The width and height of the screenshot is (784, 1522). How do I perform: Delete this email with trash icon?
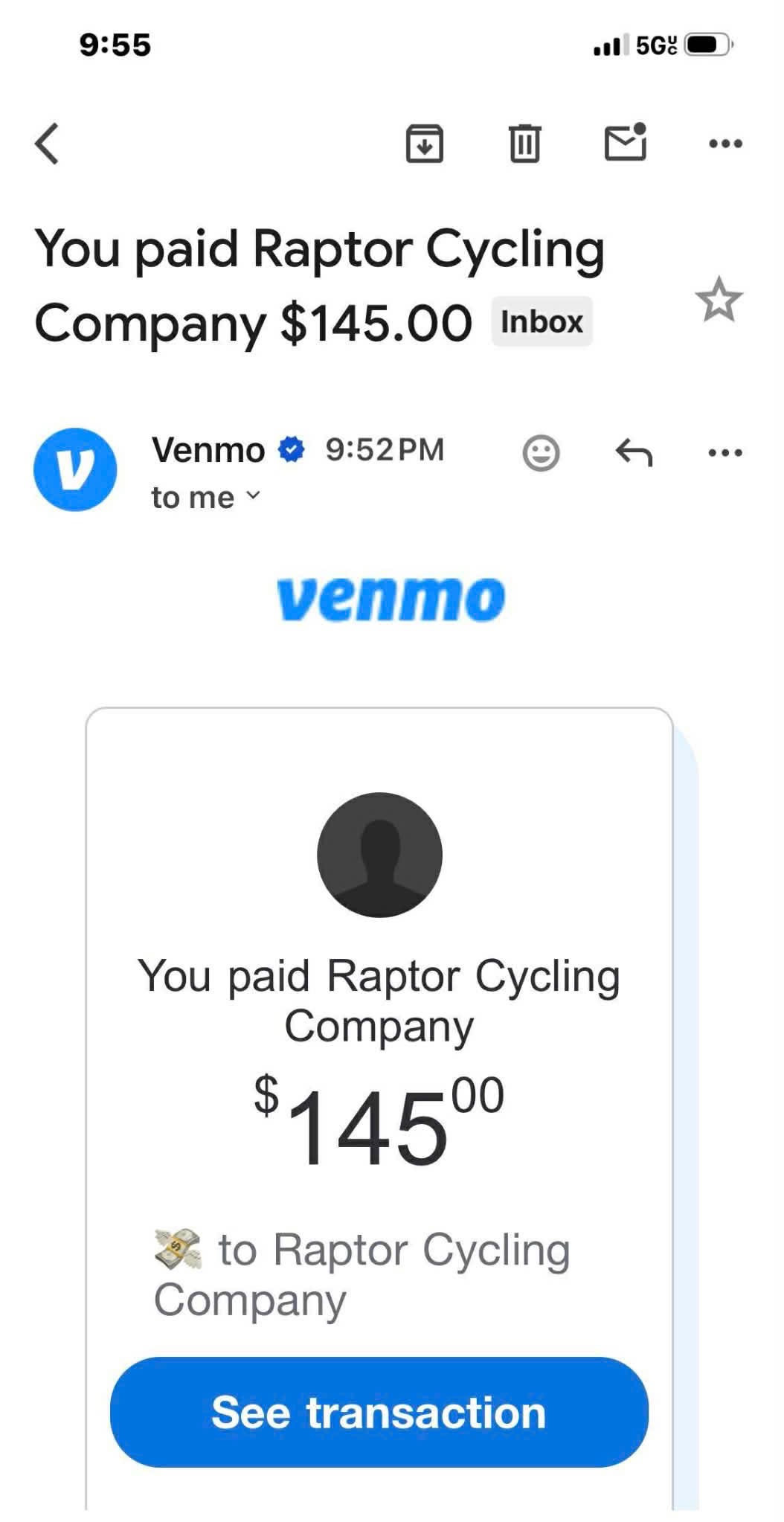(524, 143)
